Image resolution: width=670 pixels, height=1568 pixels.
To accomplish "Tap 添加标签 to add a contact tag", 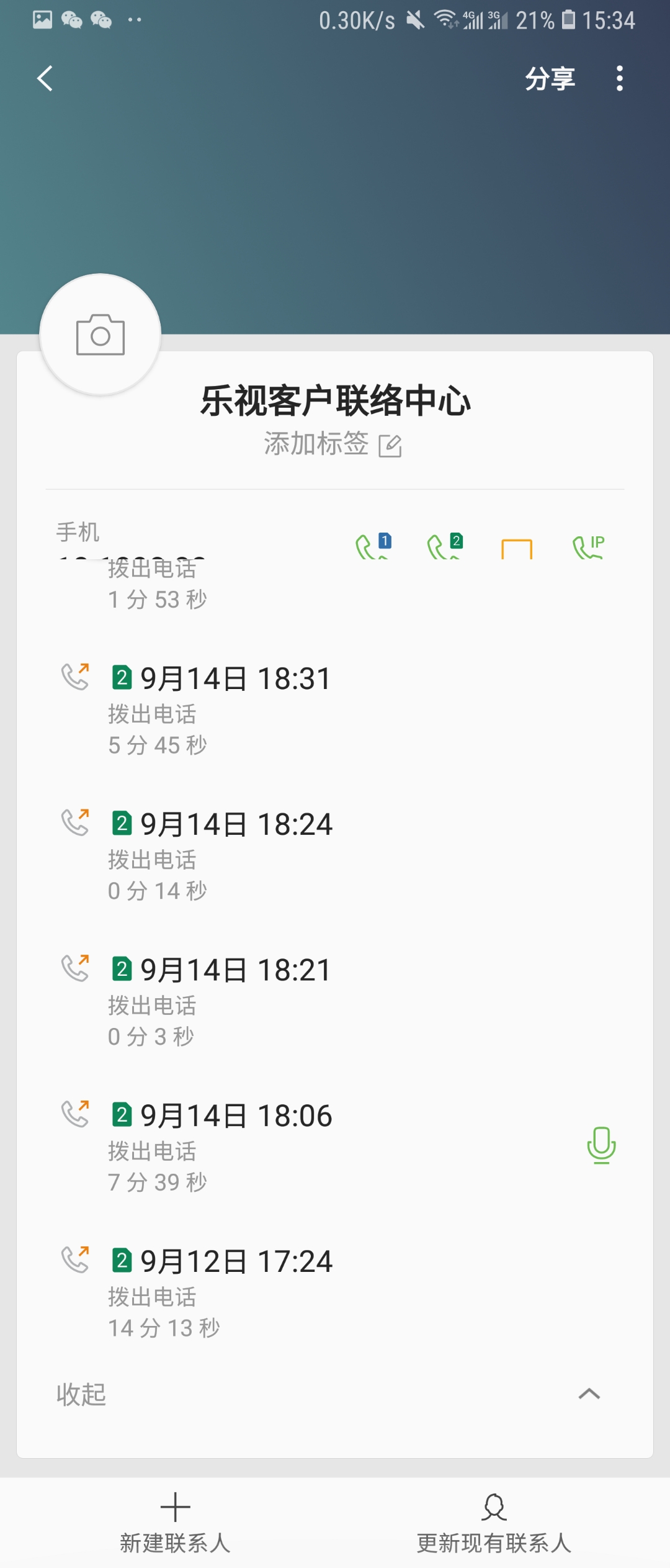I will pyautogui.click(x=315, y=444).
